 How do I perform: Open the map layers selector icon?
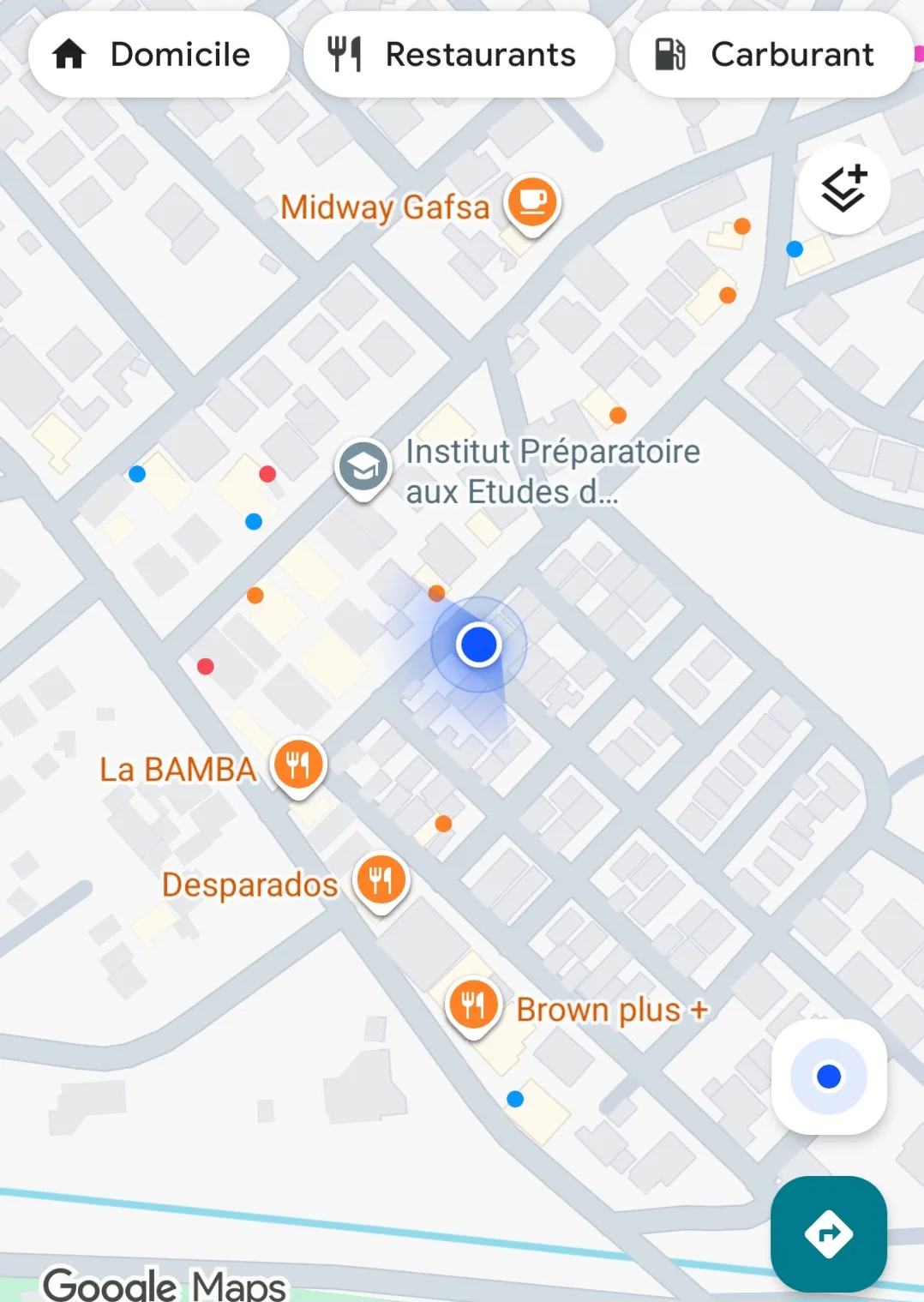point(843,189)
